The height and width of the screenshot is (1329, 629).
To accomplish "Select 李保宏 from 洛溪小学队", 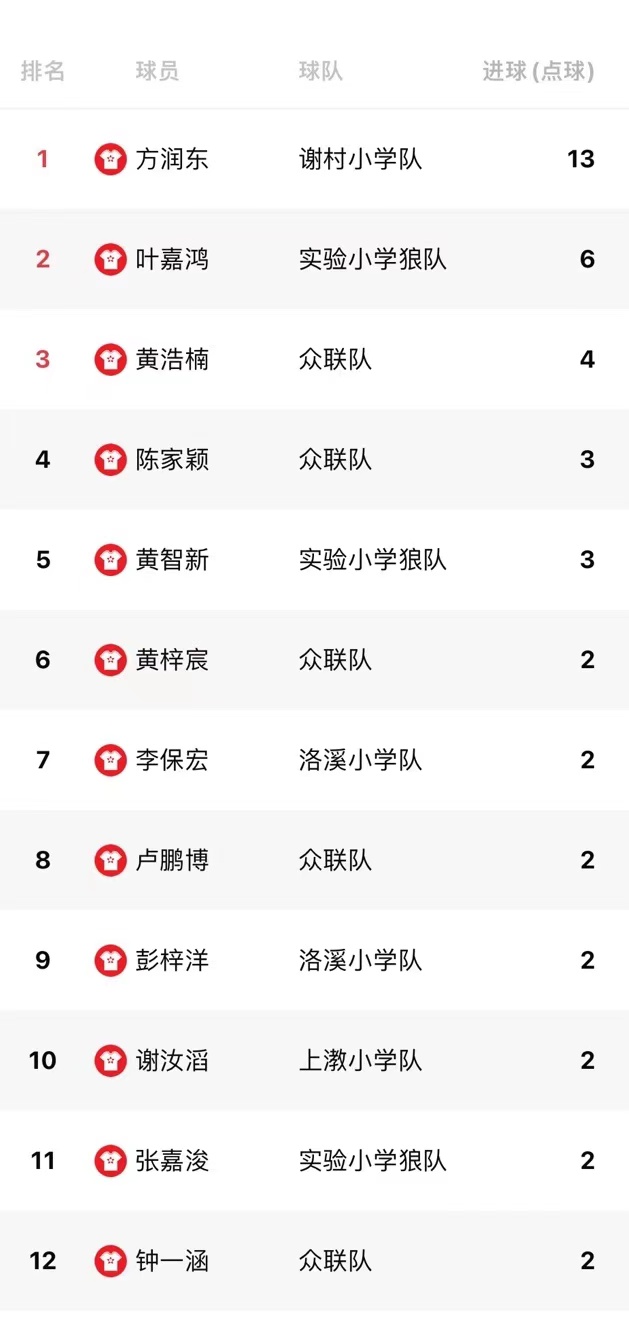I will click(314, 760).
